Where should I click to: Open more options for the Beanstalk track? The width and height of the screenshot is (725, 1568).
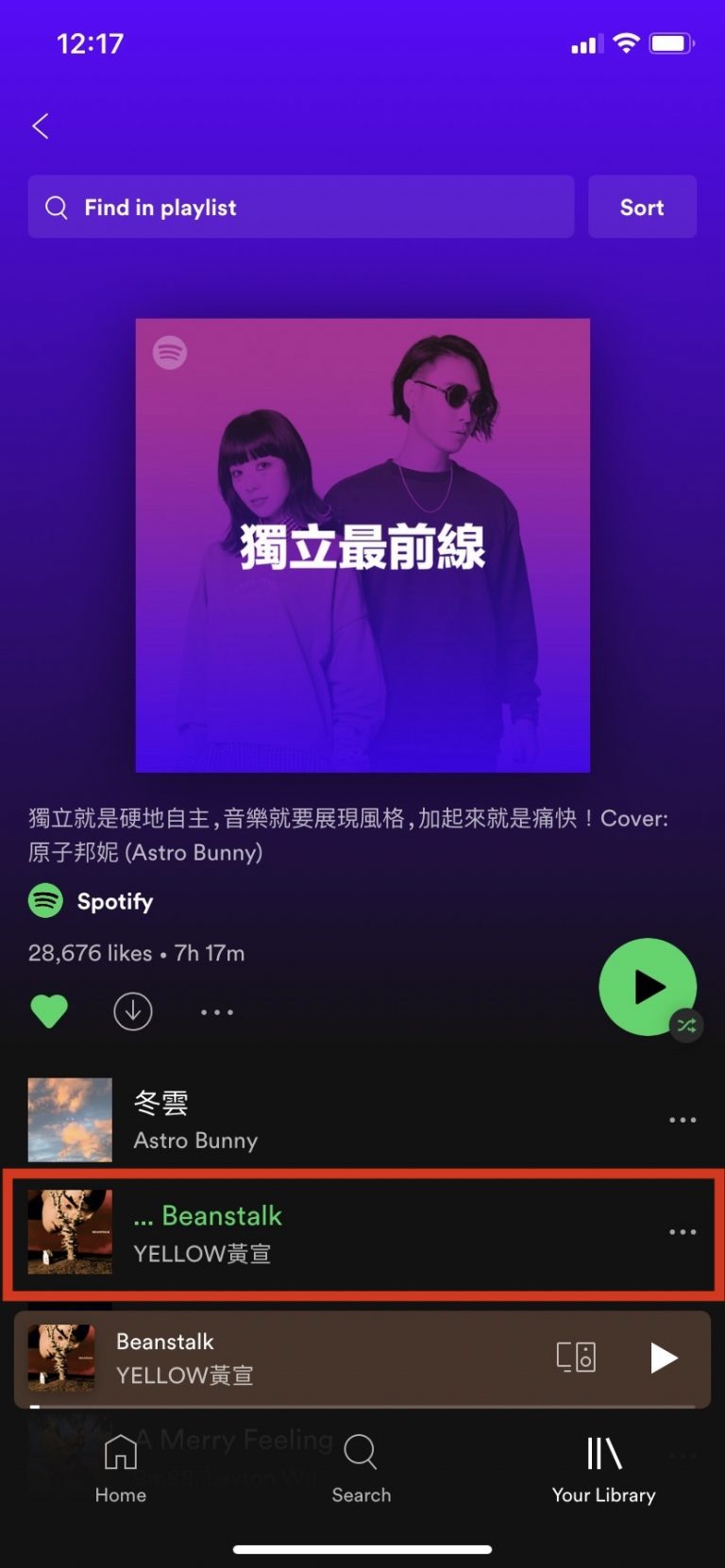tap(682, 1232)
